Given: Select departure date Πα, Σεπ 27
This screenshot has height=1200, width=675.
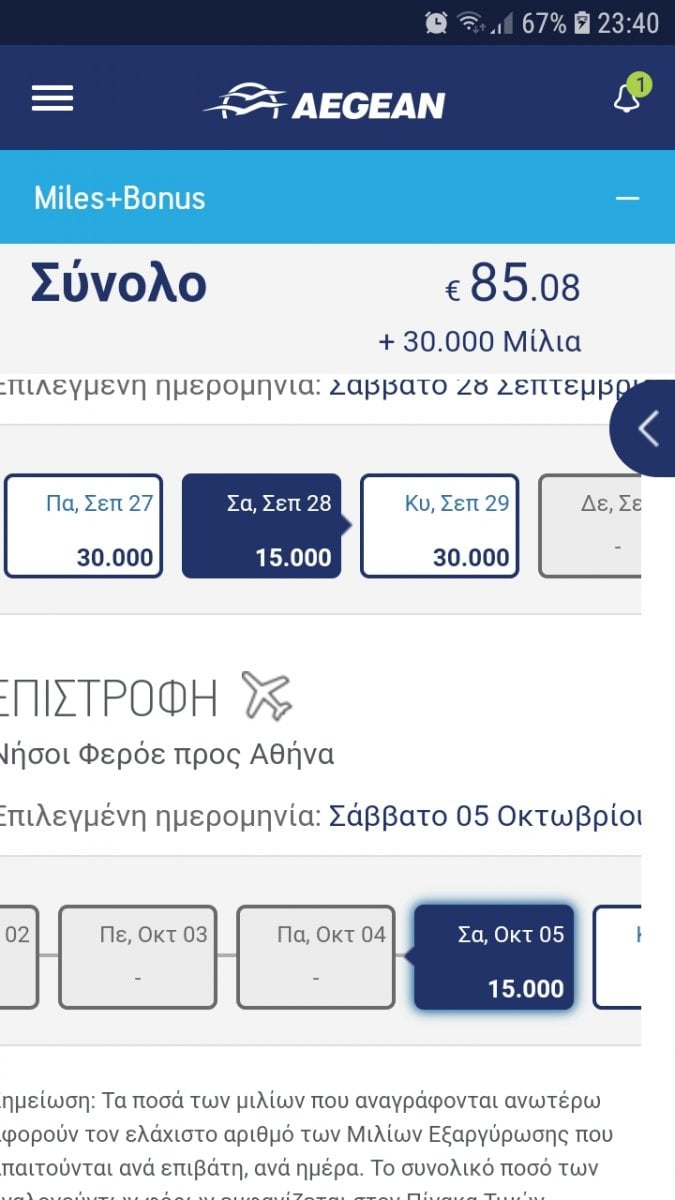Looking at the screenshot, I should [83, 526].
